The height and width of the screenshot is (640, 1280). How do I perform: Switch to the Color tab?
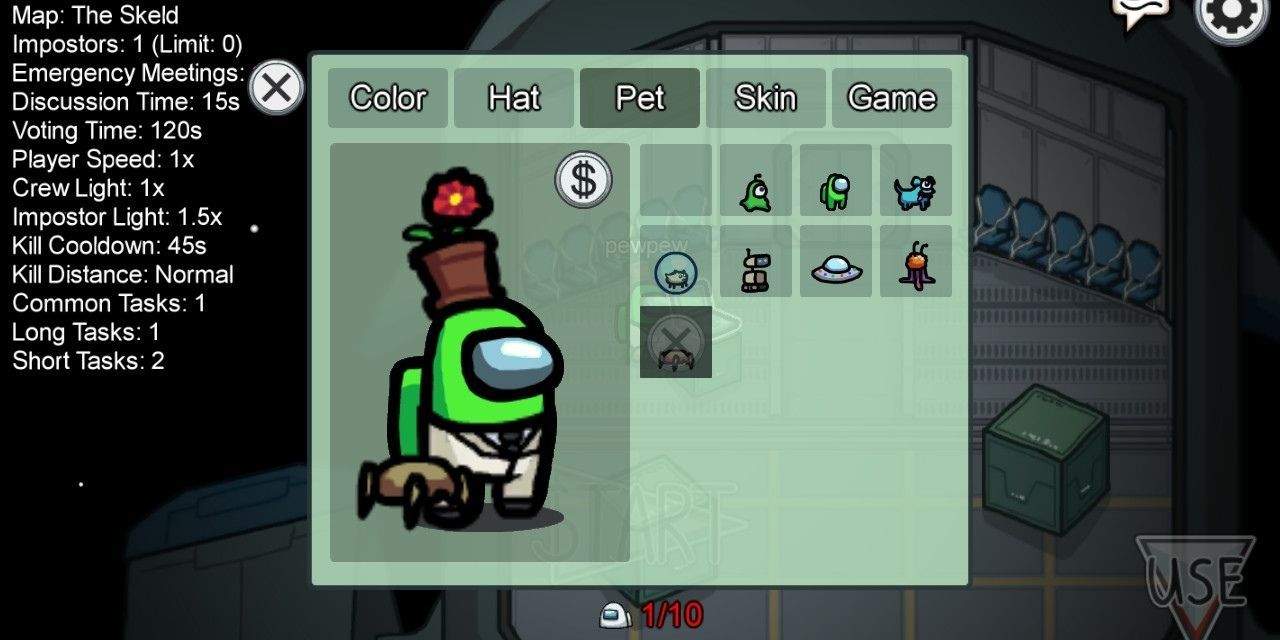point(388,98)
